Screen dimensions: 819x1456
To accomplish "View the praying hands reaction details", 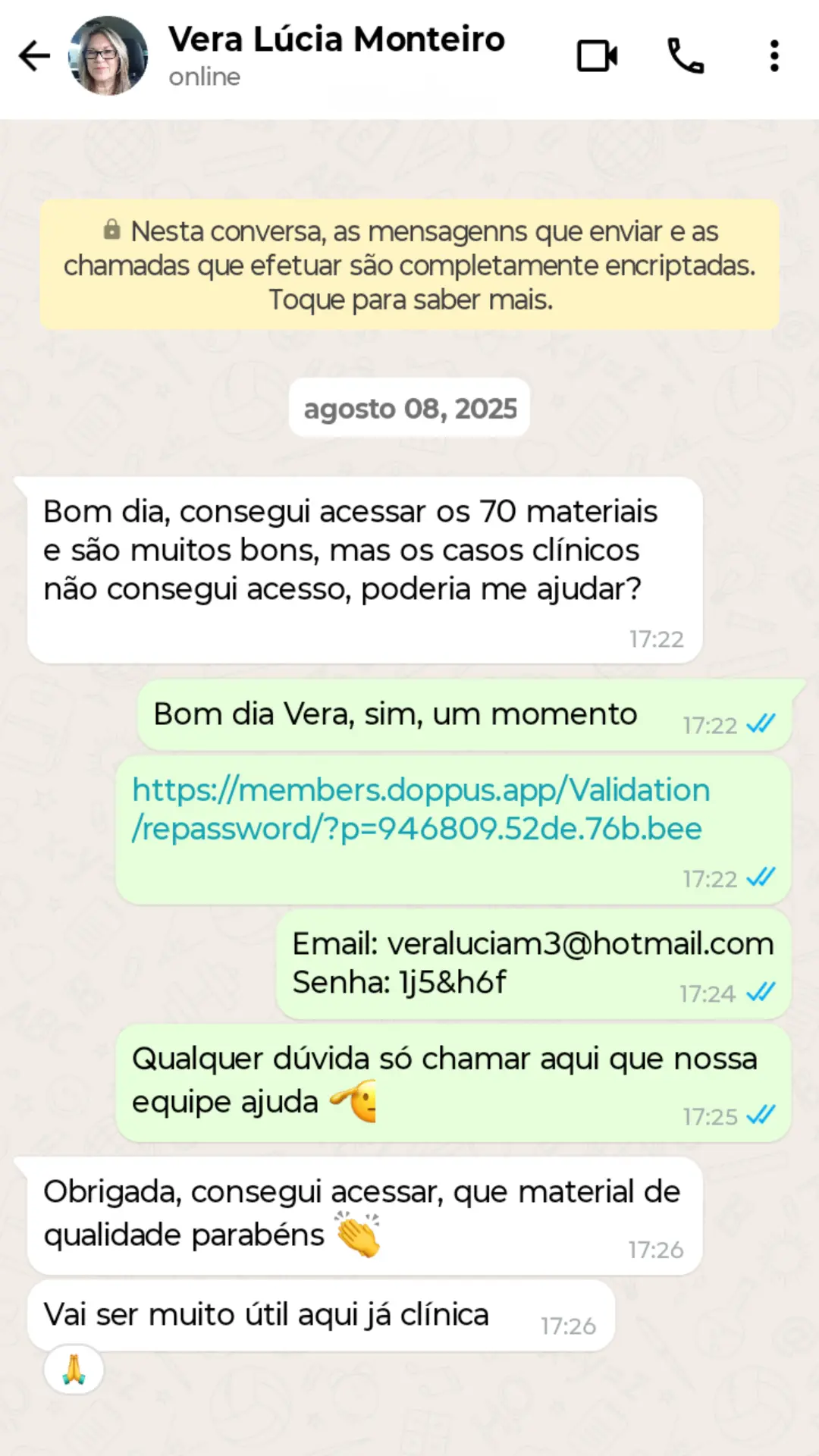I will click(x=74, y=1370).
